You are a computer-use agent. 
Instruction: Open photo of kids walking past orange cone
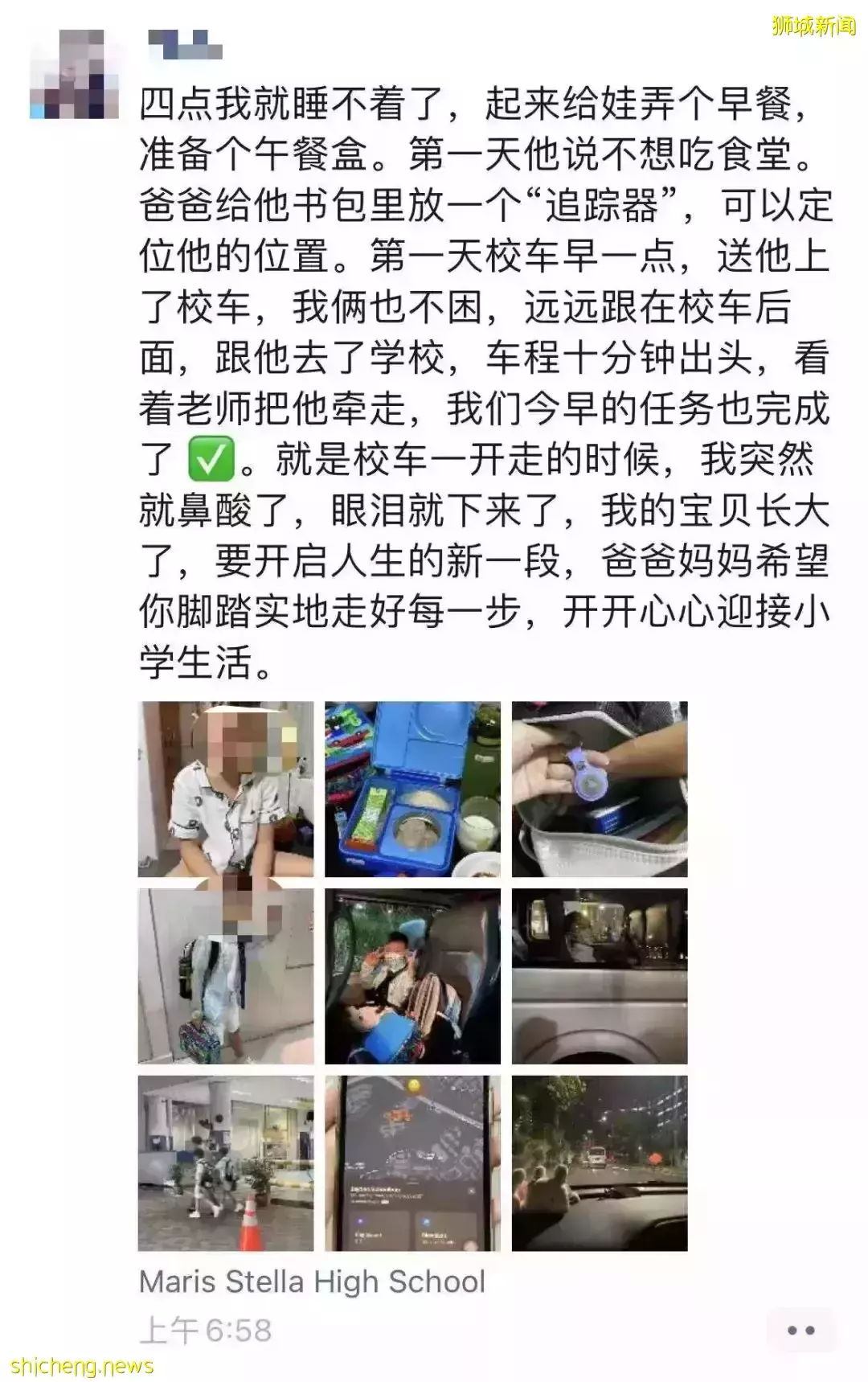(226, 1163)
